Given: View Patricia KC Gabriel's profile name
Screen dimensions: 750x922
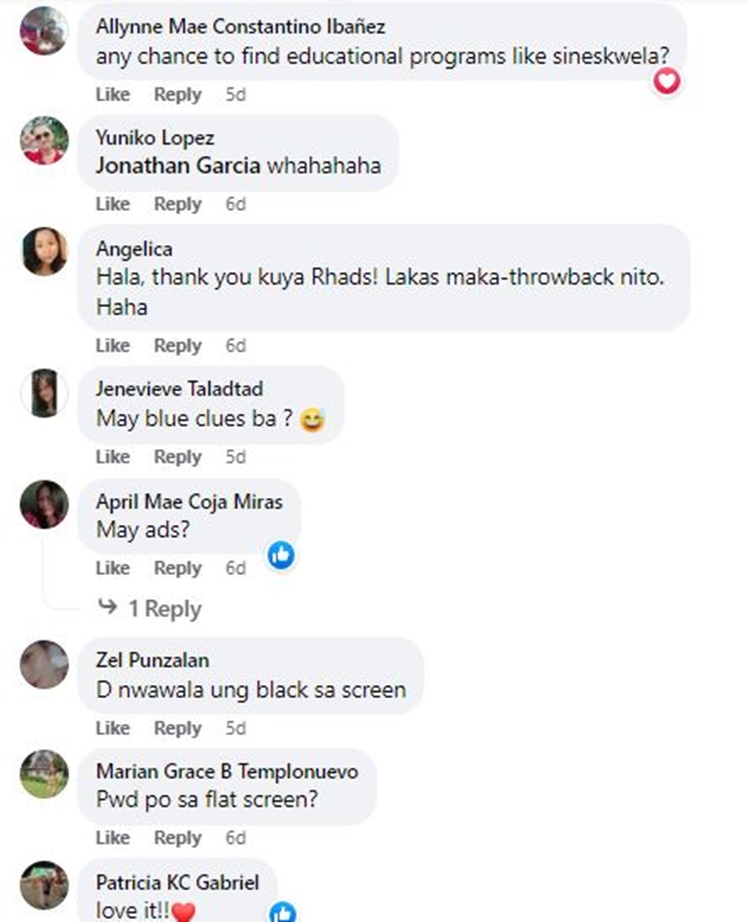Looking at the screenshot, I should [x=177, y=883].
